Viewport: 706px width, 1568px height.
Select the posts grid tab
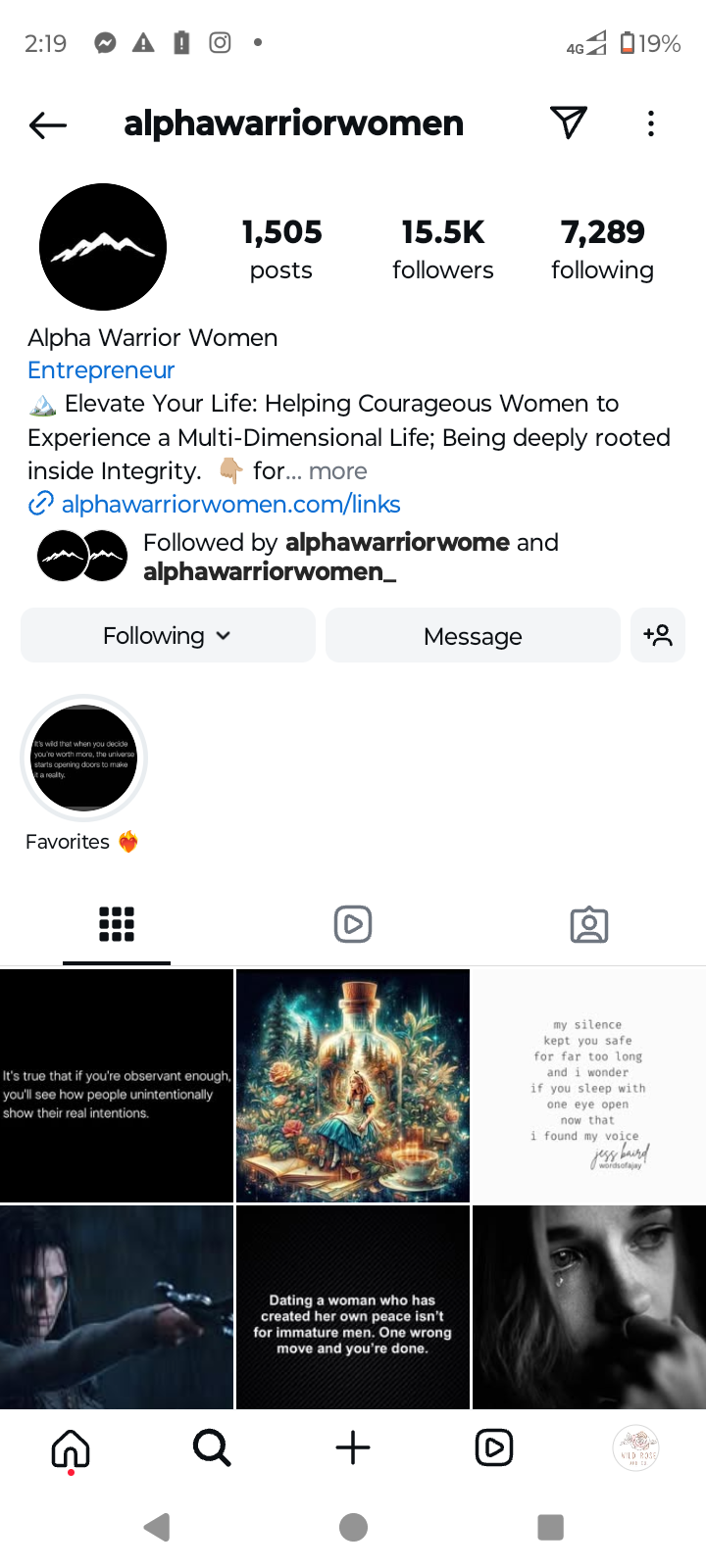coord(117,924)
